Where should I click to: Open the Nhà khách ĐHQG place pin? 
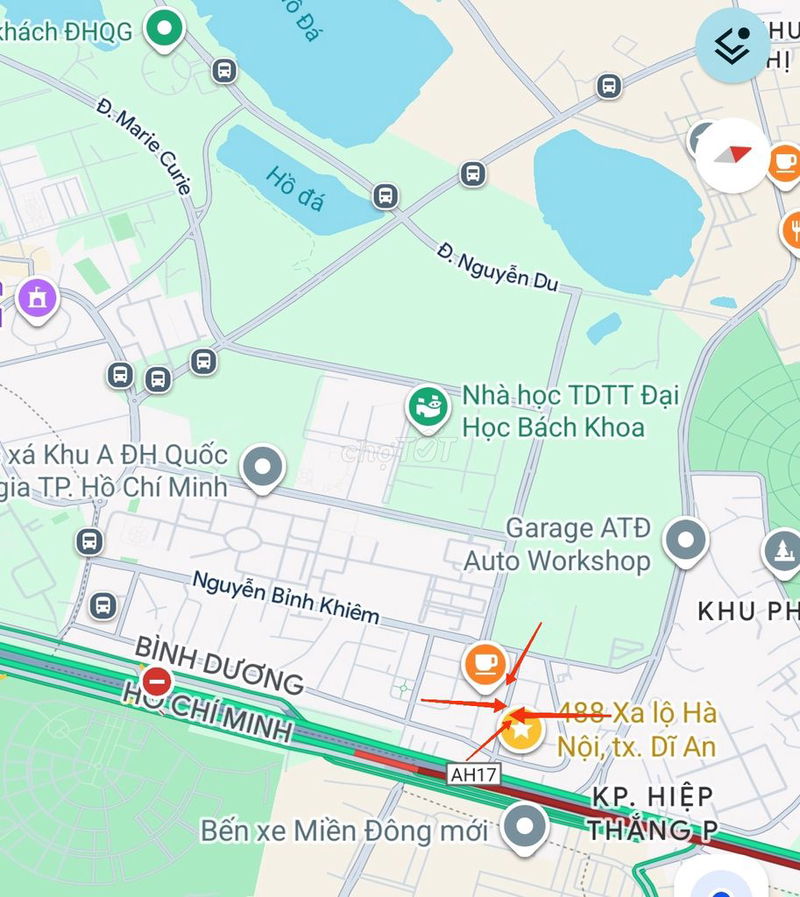click(x=163, y=28)
